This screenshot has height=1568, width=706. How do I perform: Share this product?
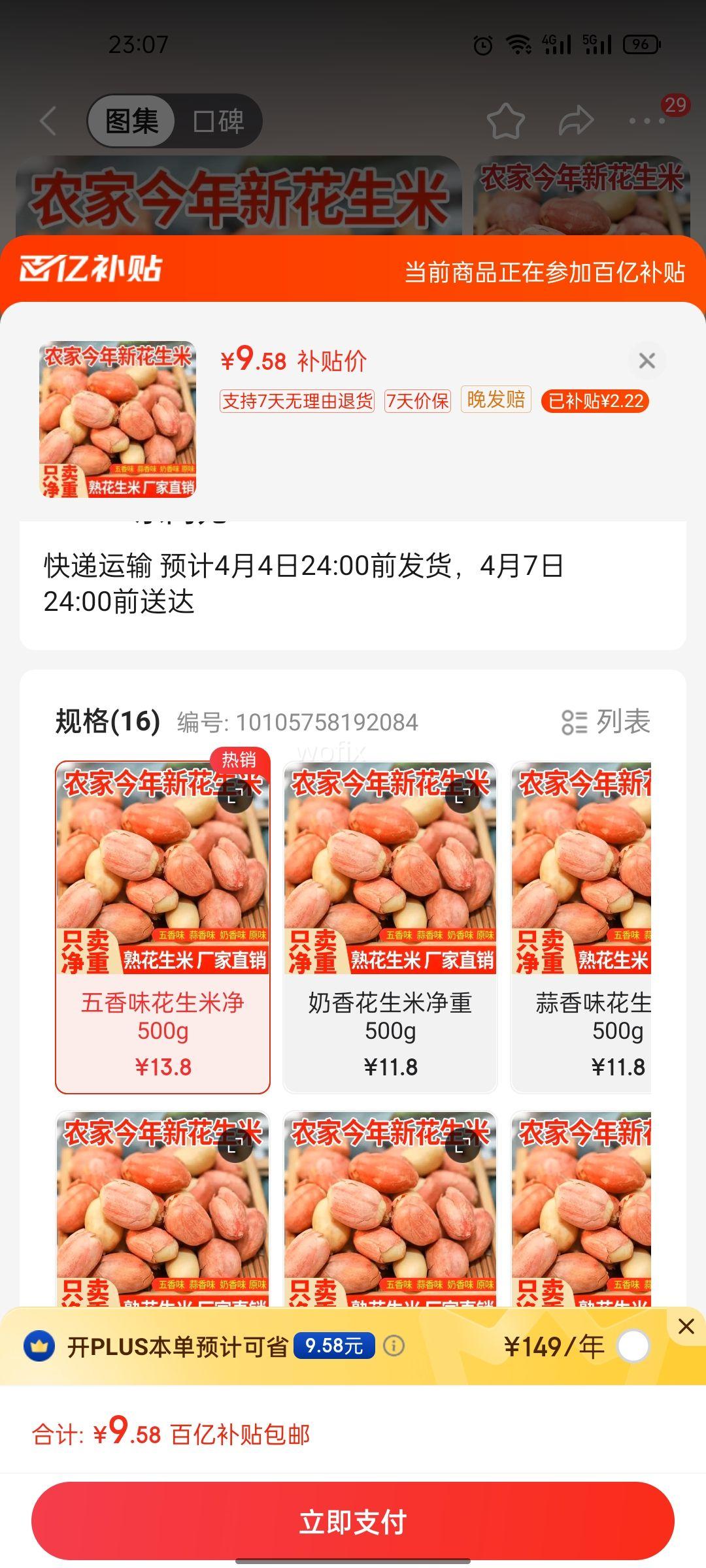576,121
